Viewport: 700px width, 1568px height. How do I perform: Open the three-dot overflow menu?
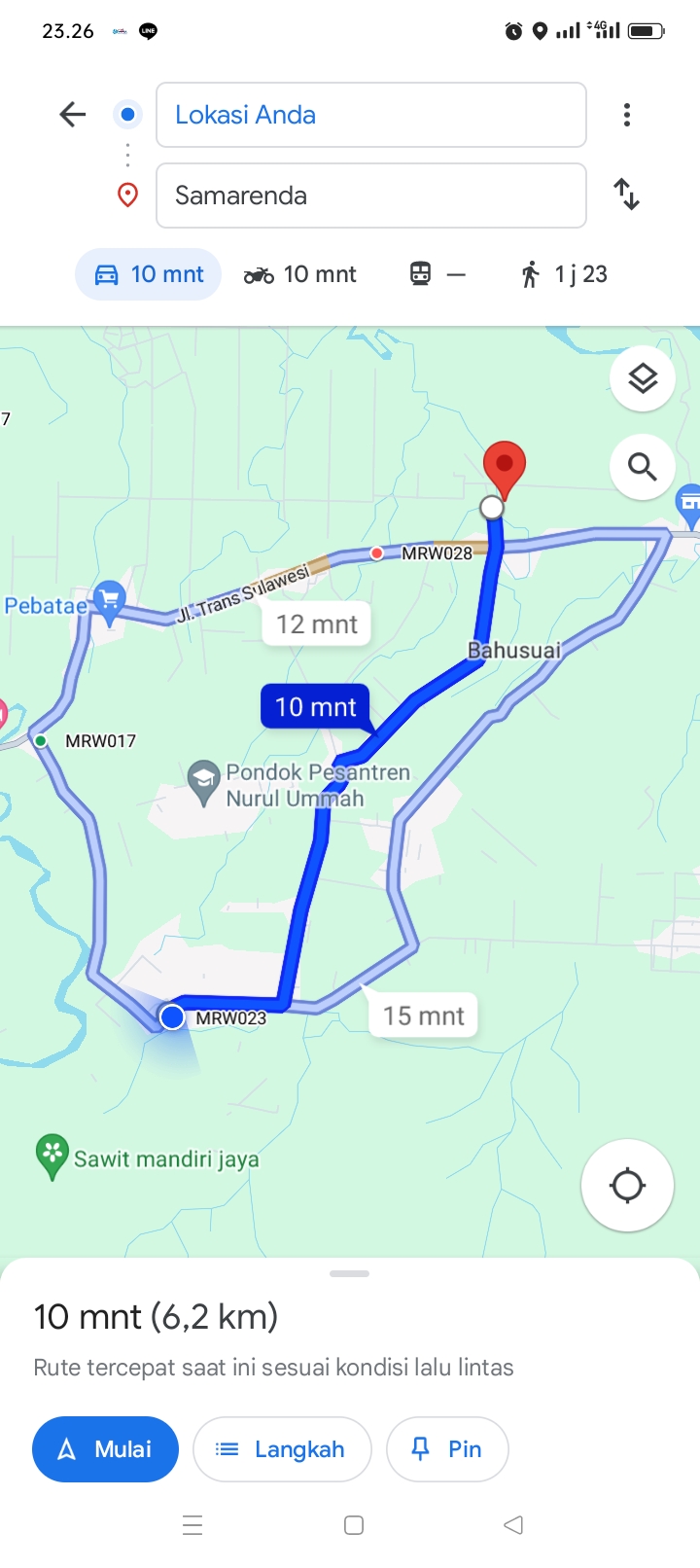627,115
